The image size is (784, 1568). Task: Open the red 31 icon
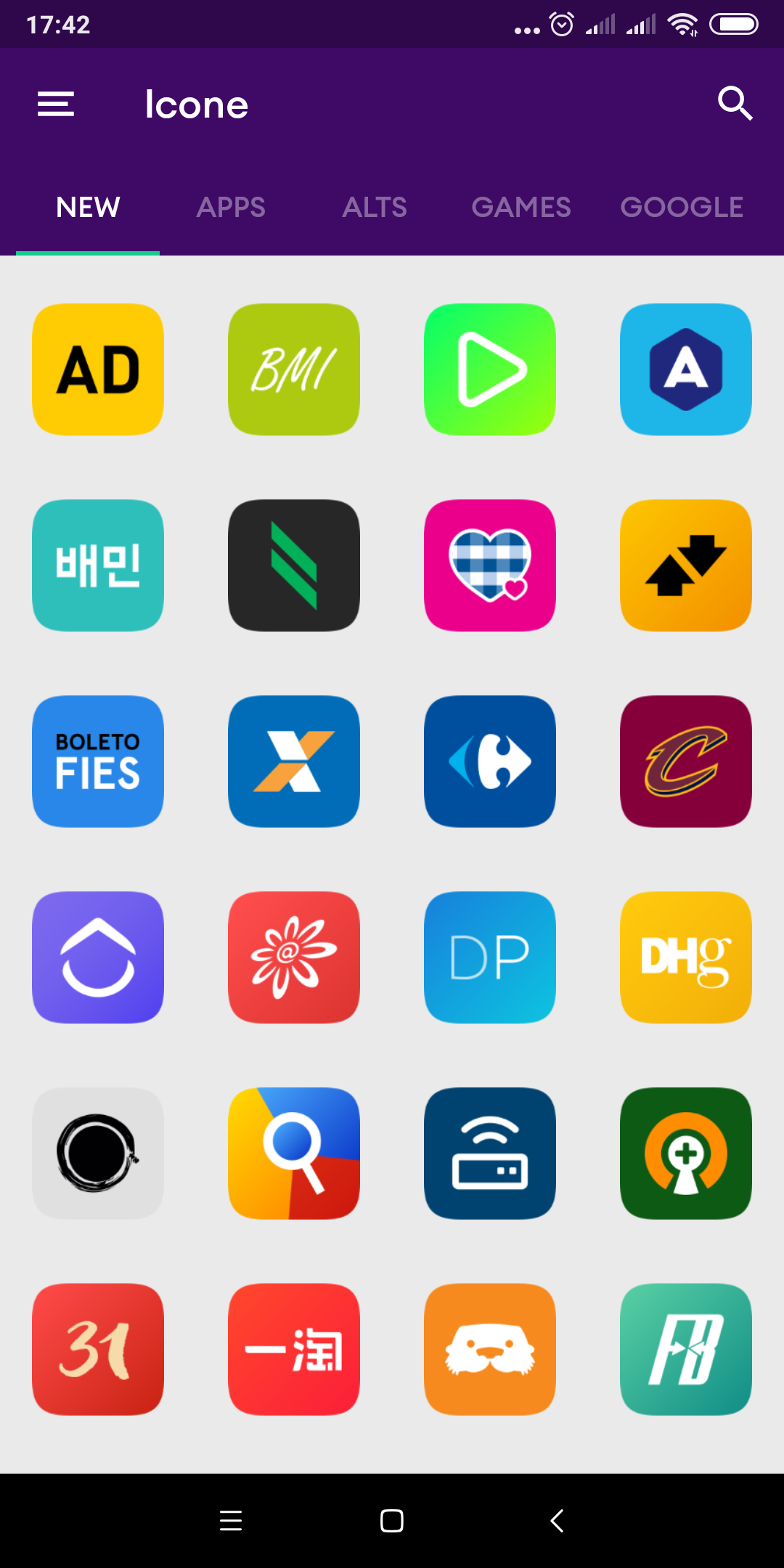[x=98, y=1349]
